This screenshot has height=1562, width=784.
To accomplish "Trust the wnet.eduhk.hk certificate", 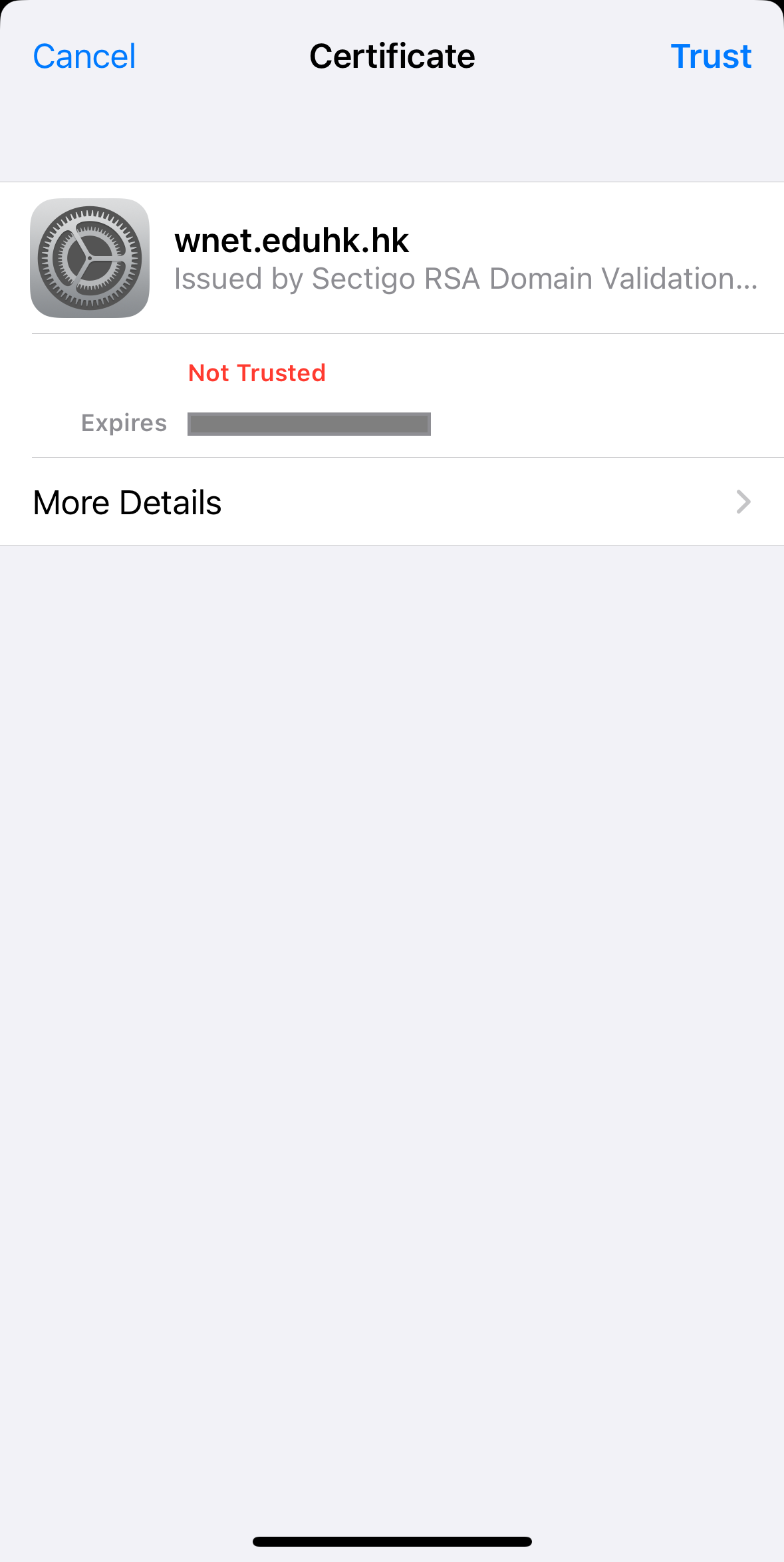I will pos(710,57).
